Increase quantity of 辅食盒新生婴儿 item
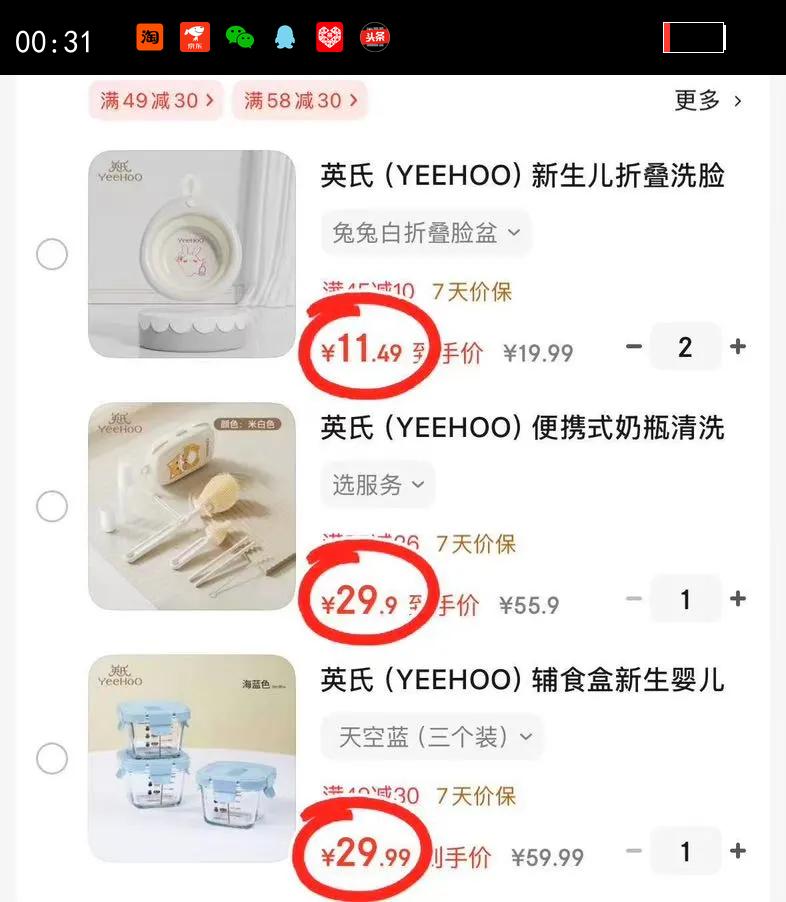The image size is (786, 902). [738, 851]
